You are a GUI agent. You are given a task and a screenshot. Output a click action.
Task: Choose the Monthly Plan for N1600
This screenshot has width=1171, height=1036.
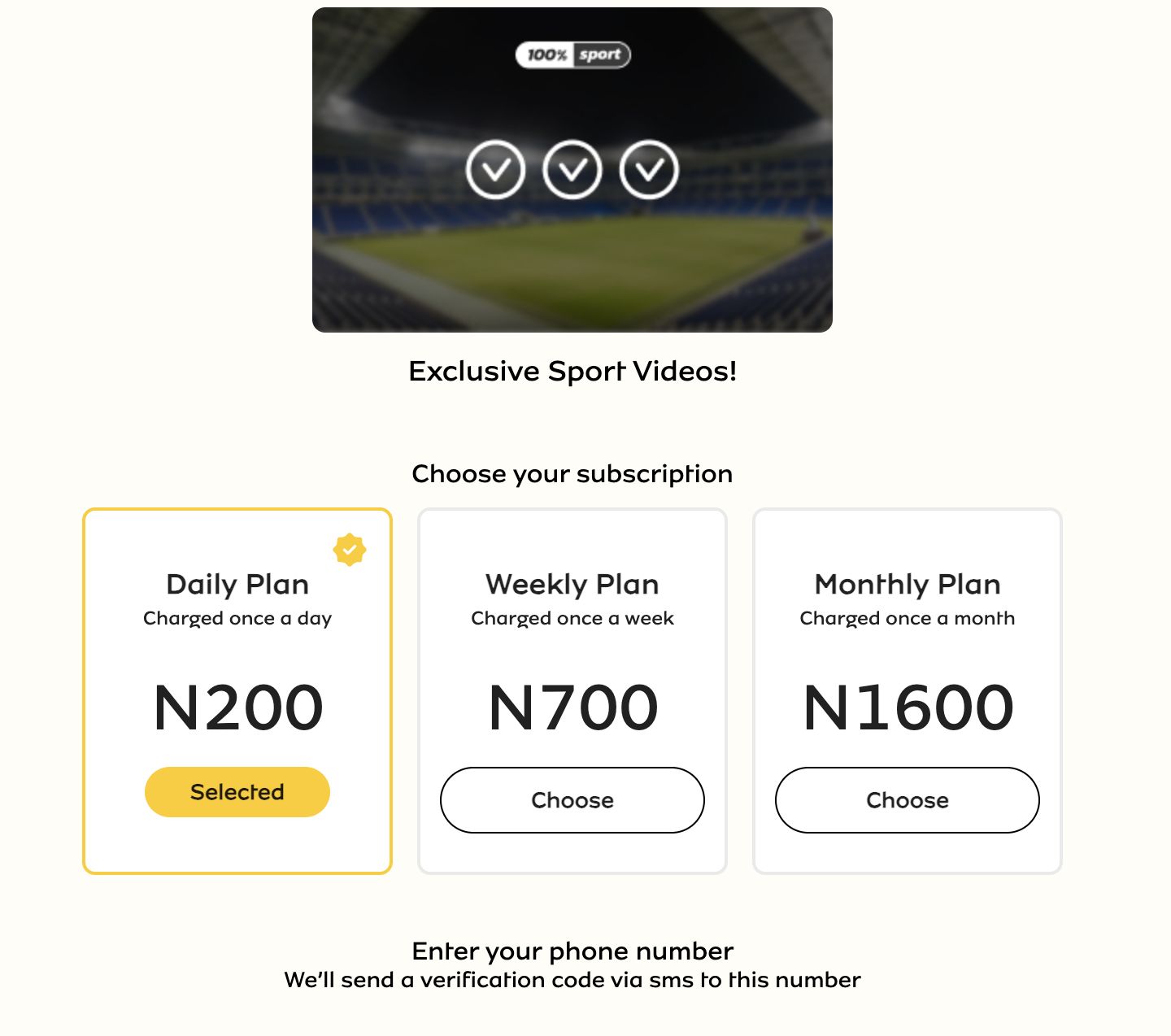[x=908, y=799]
